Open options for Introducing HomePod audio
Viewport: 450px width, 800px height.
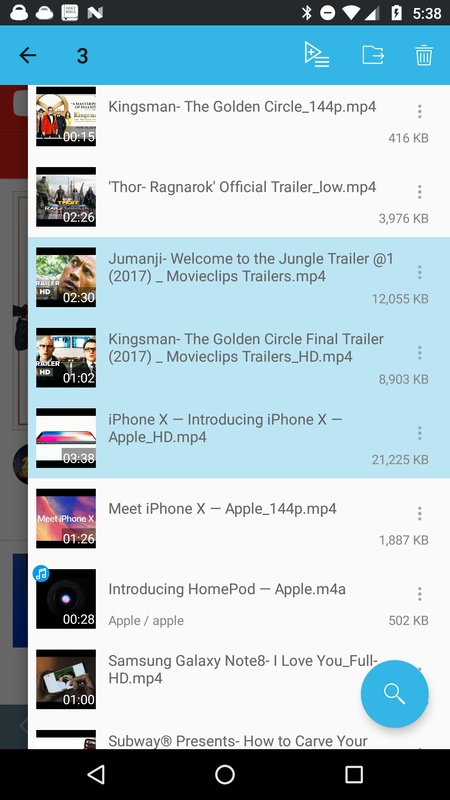(419, 594)
